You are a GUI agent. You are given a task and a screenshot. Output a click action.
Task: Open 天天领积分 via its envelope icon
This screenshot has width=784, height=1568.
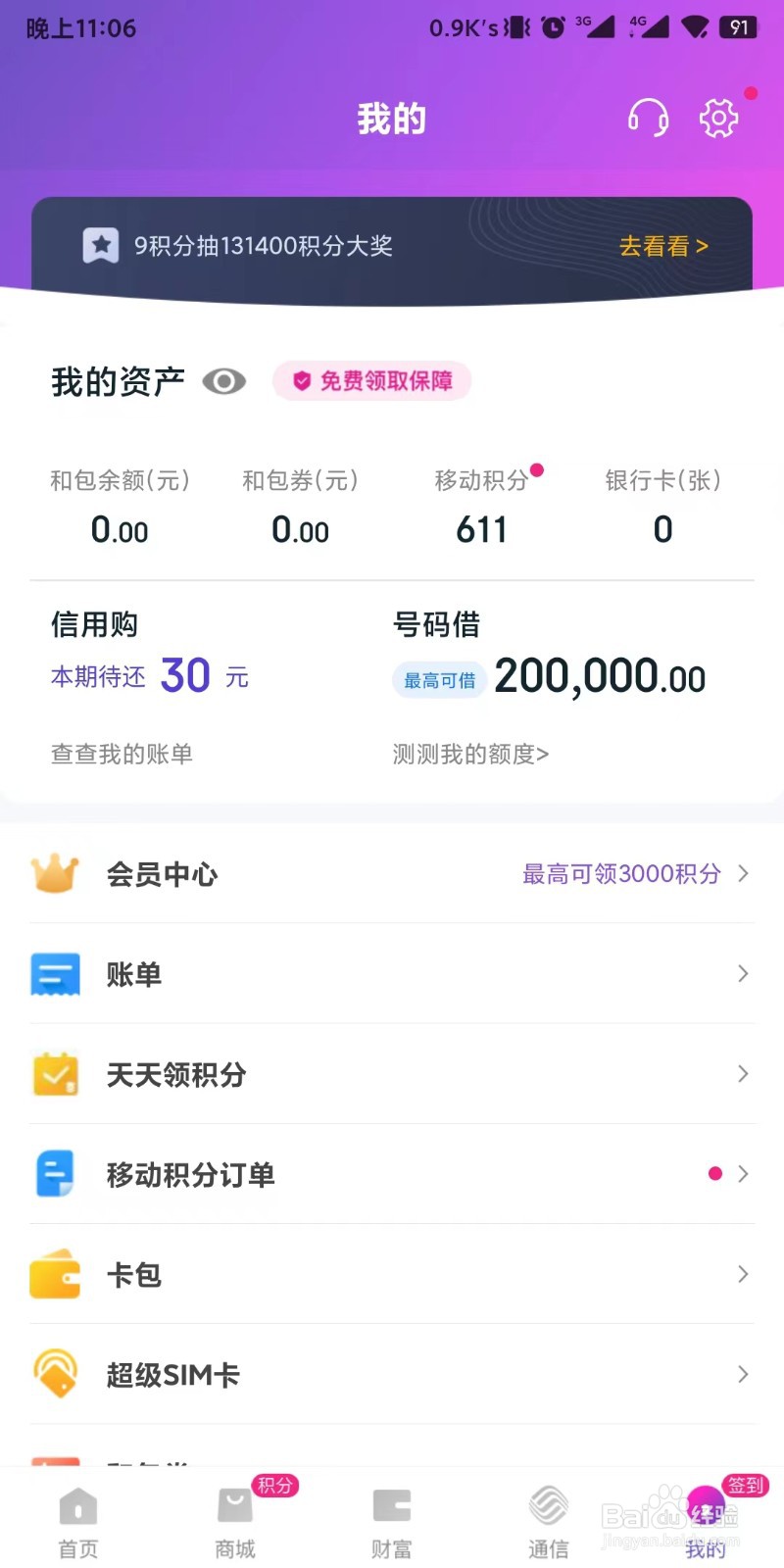(55, 1074)
